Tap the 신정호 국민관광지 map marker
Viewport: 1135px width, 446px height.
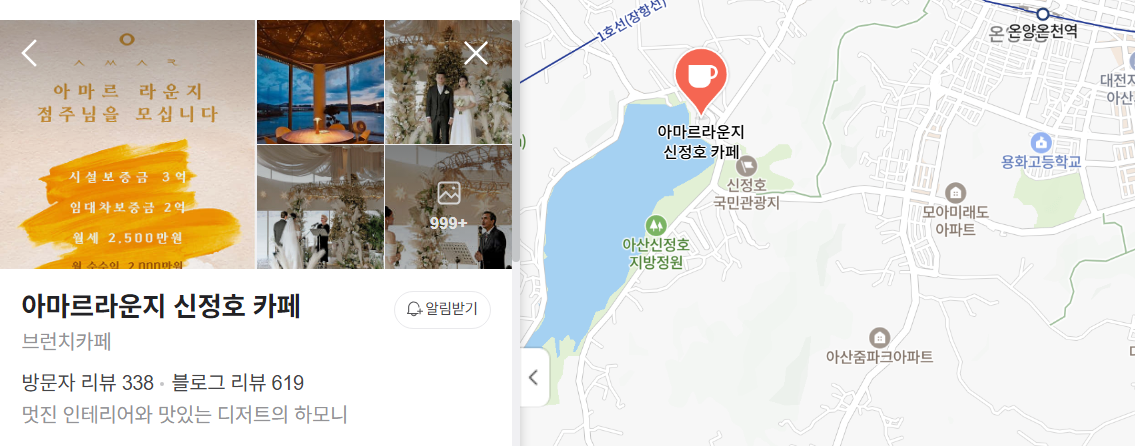pyautogui.click(x=747, y=167)
